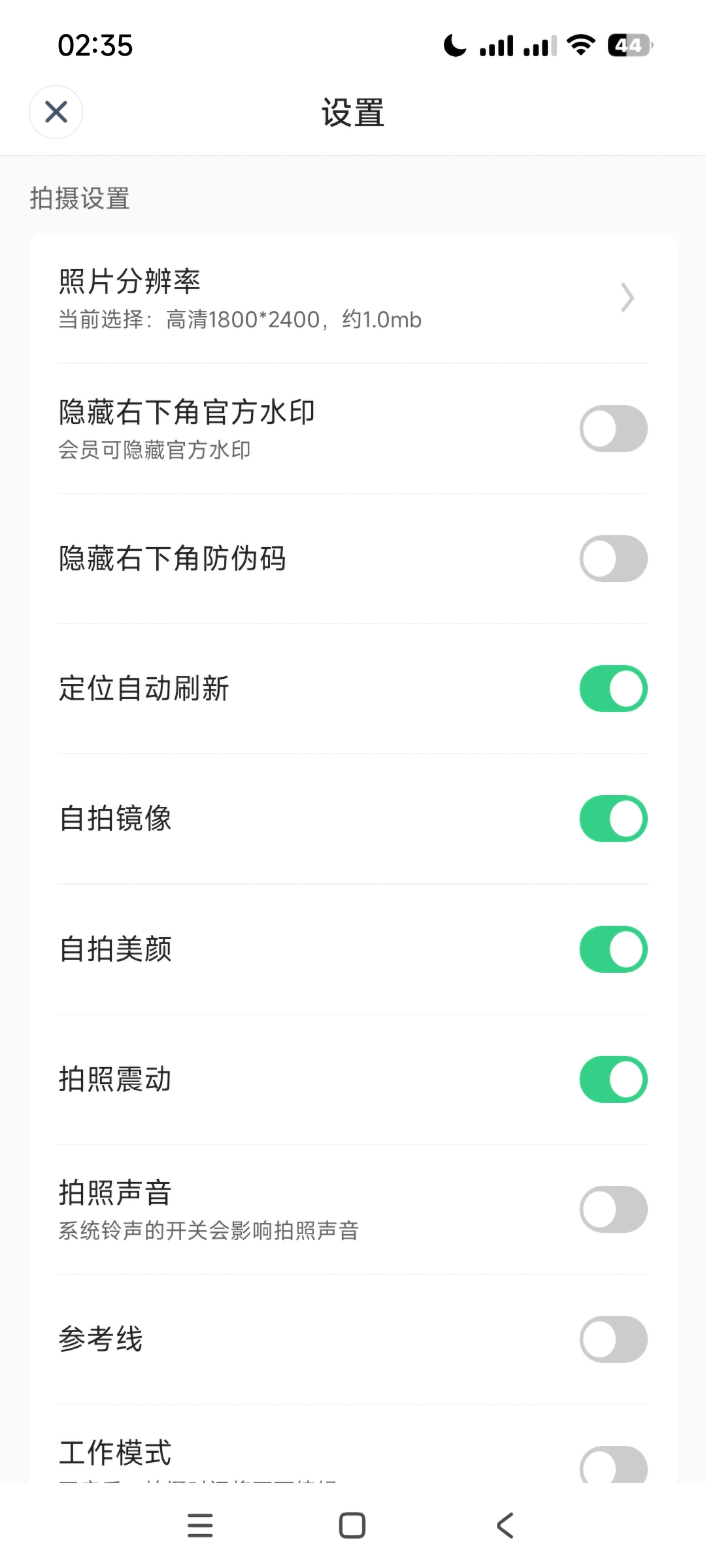Enable 隐藏右下角官方水印 switch

coord(613,428)
